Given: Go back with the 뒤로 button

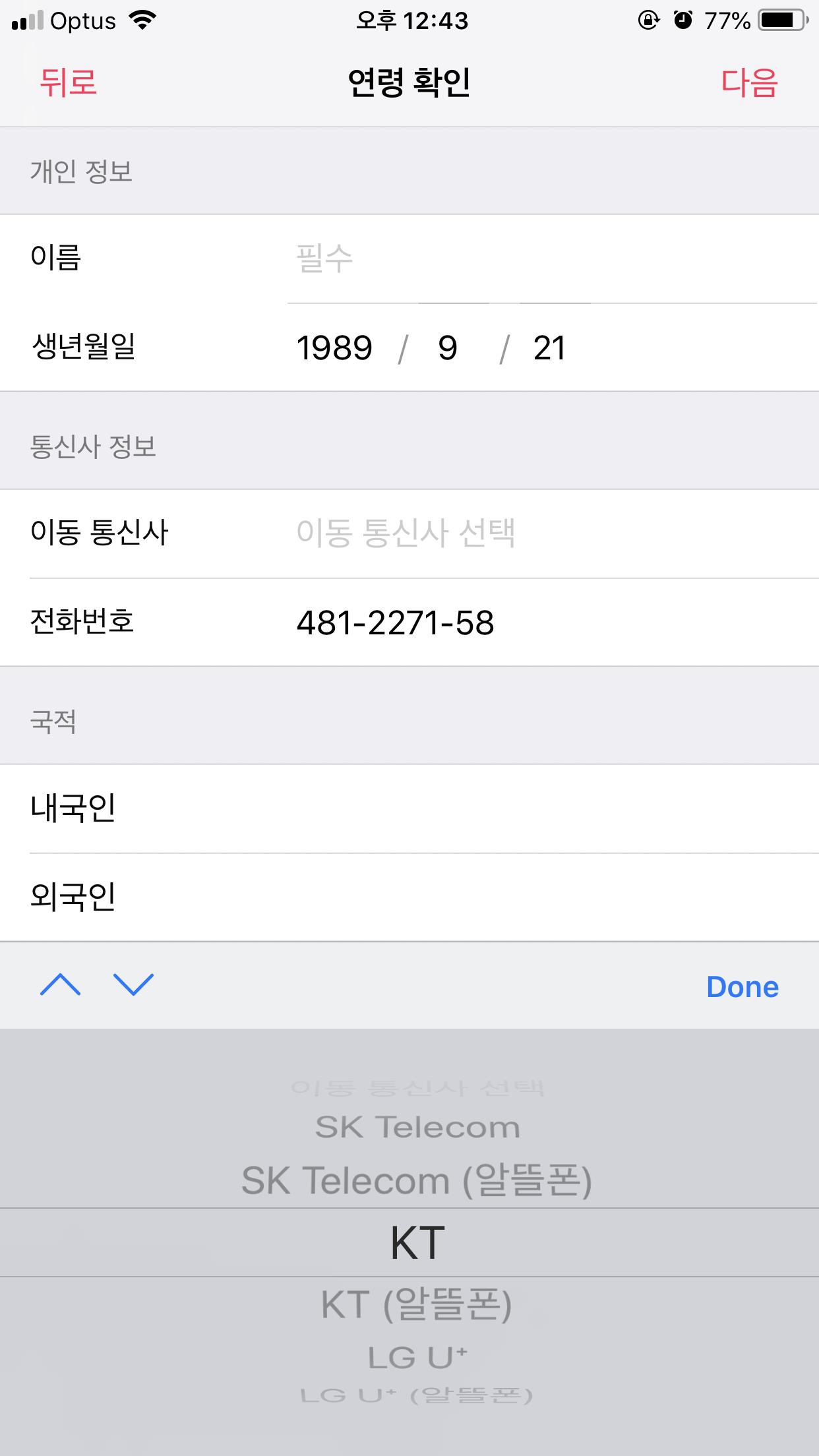Looking at the screenshot, I should 68,83.
